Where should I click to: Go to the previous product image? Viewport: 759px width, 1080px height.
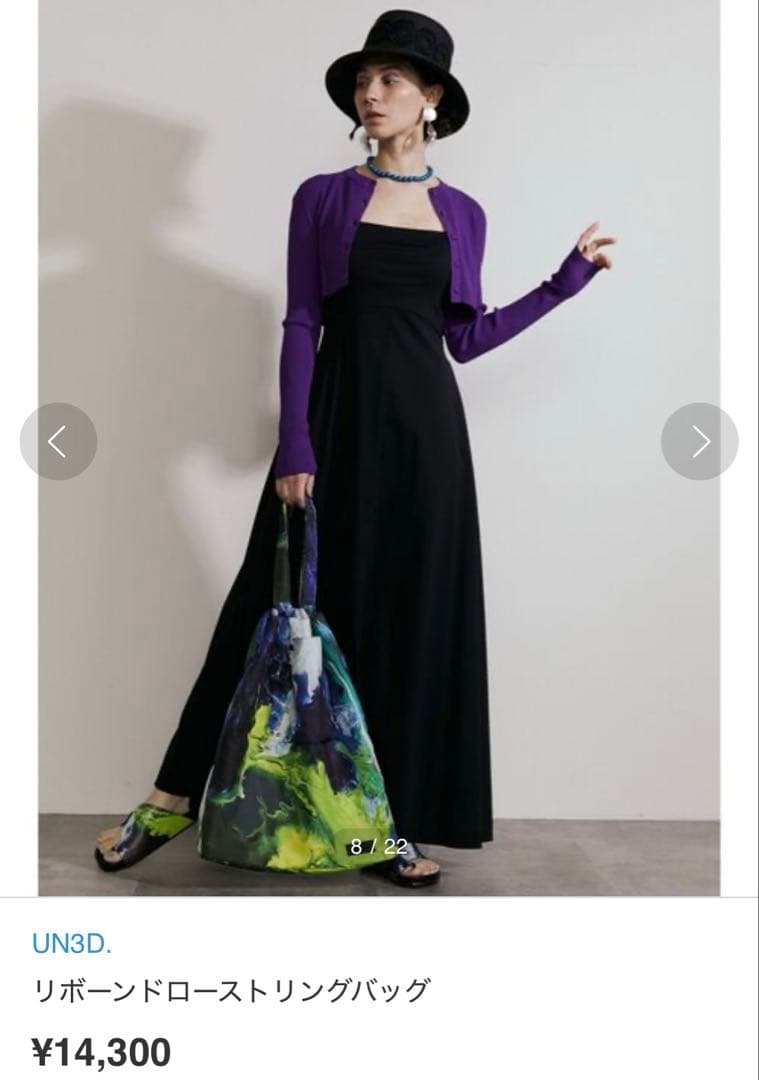click(58, 441)
